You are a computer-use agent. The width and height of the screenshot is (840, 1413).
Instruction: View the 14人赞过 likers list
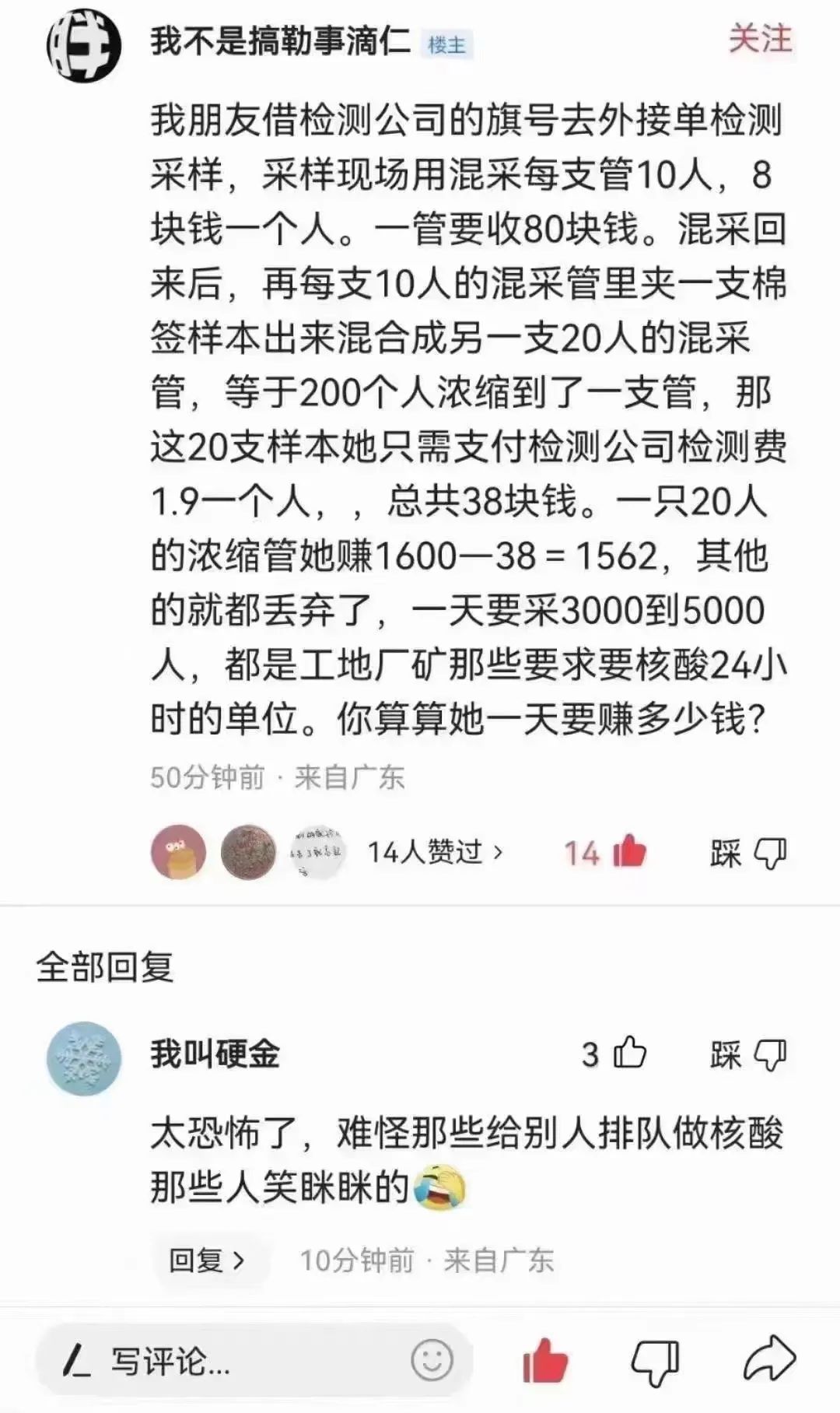tap(434, 853)
